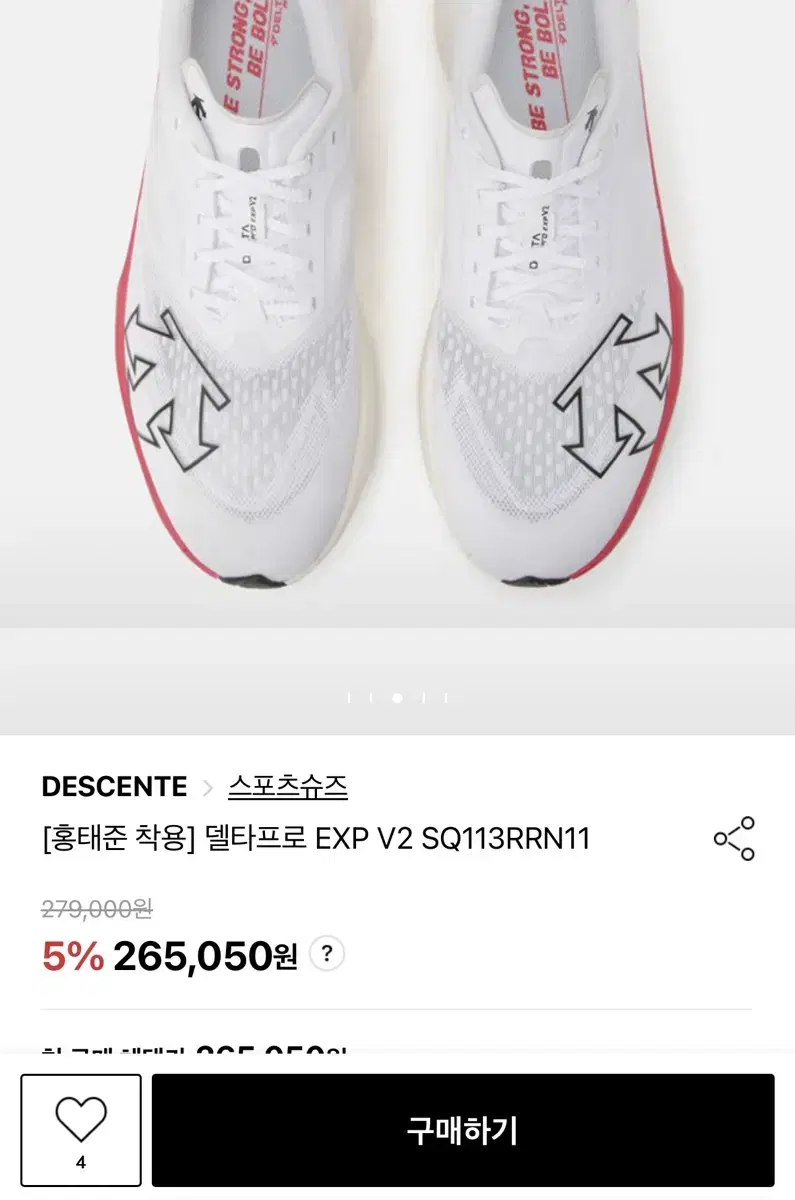Click the DESCENTE brand breadcrumb
The height and width of the screenshot is (1200, 795).
[116, 787]
